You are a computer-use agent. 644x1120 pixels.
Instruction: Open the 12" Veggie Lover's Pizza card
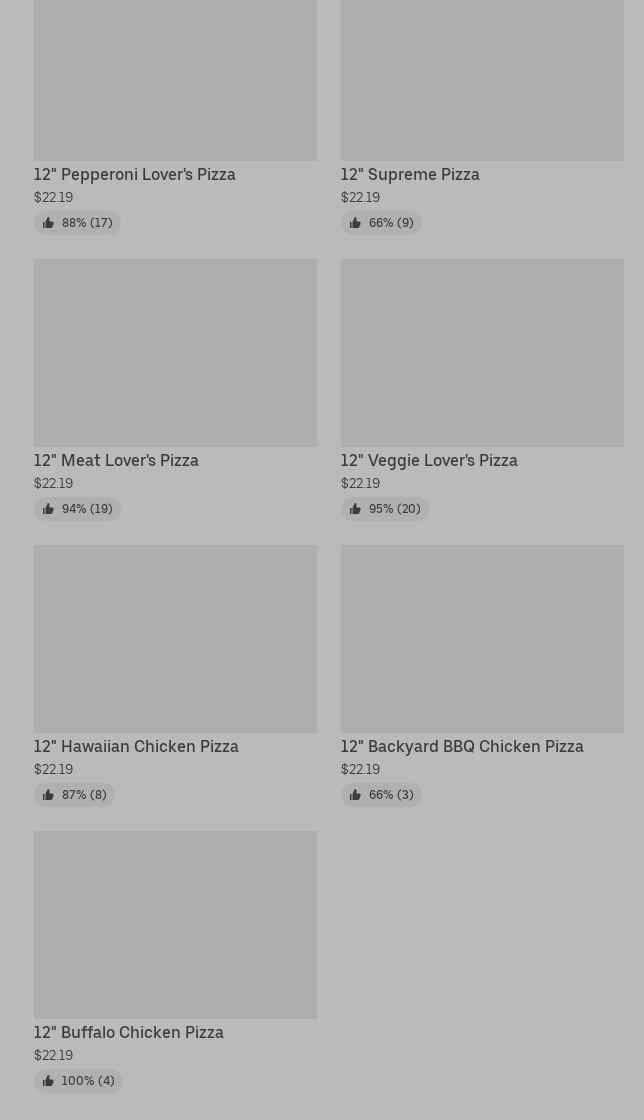482,389
